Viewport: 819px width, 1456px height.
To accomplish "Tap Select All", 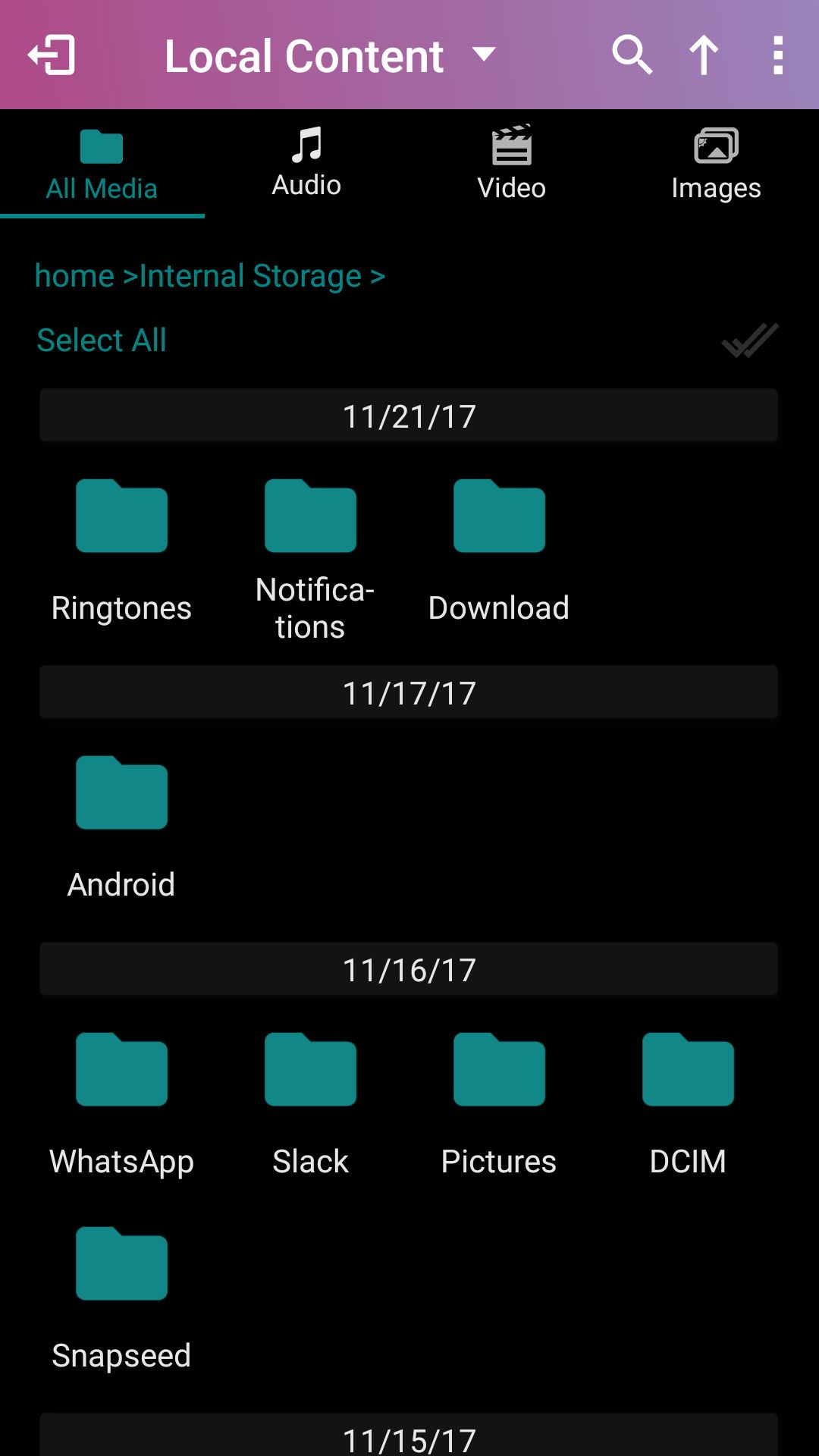I will click(102, 340).
